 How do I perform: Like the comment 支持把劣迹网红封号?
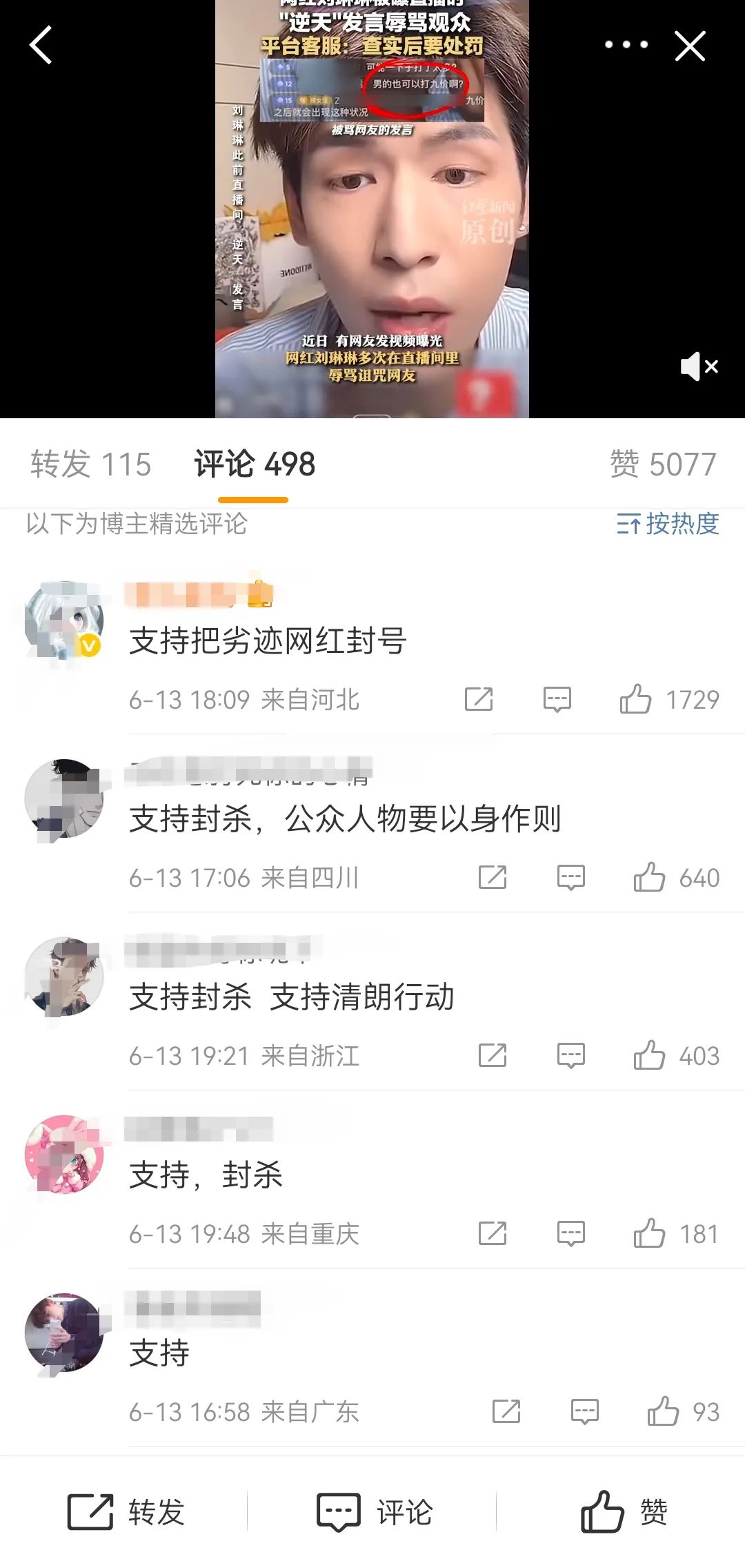click(635, 699)
